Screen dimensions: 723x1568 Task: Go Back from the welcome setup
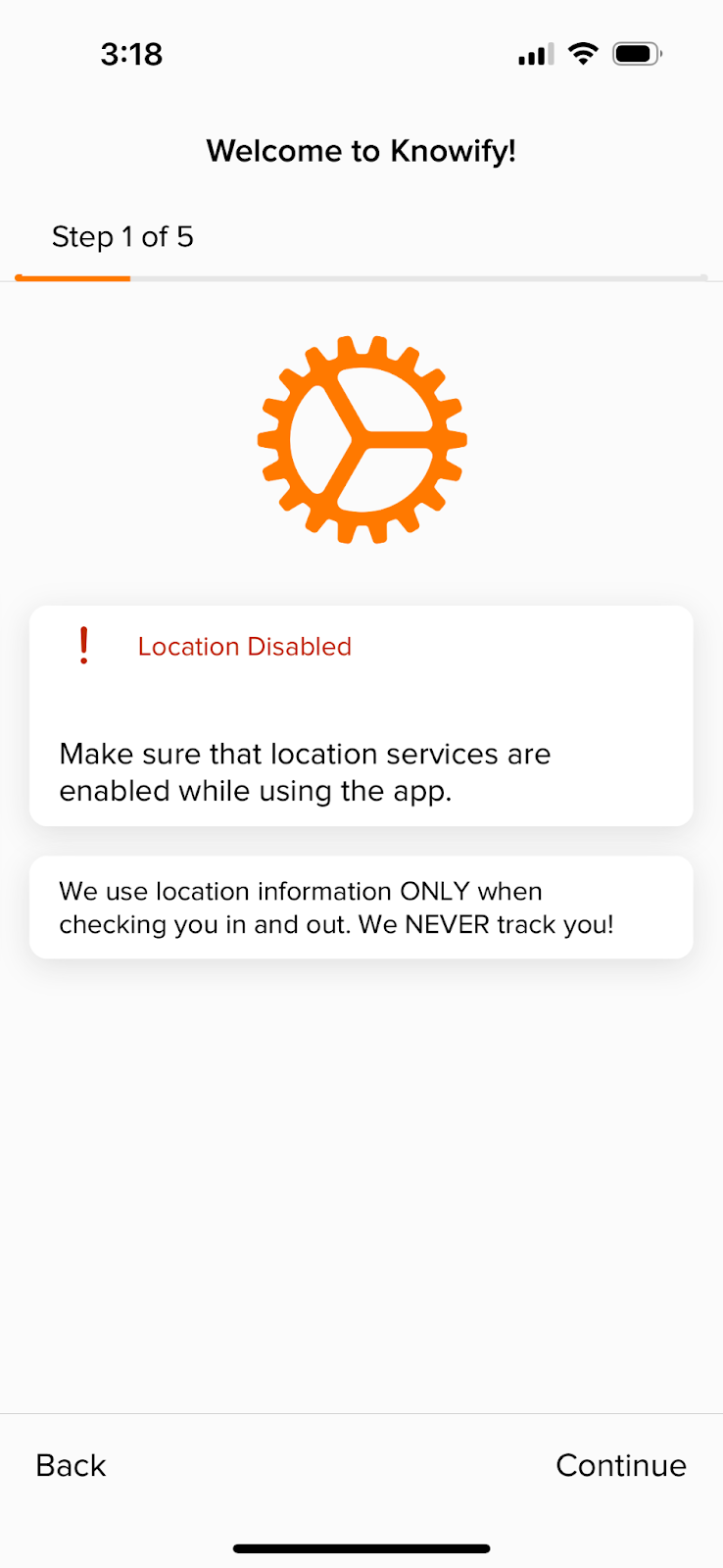click(x=71, y=1465)
